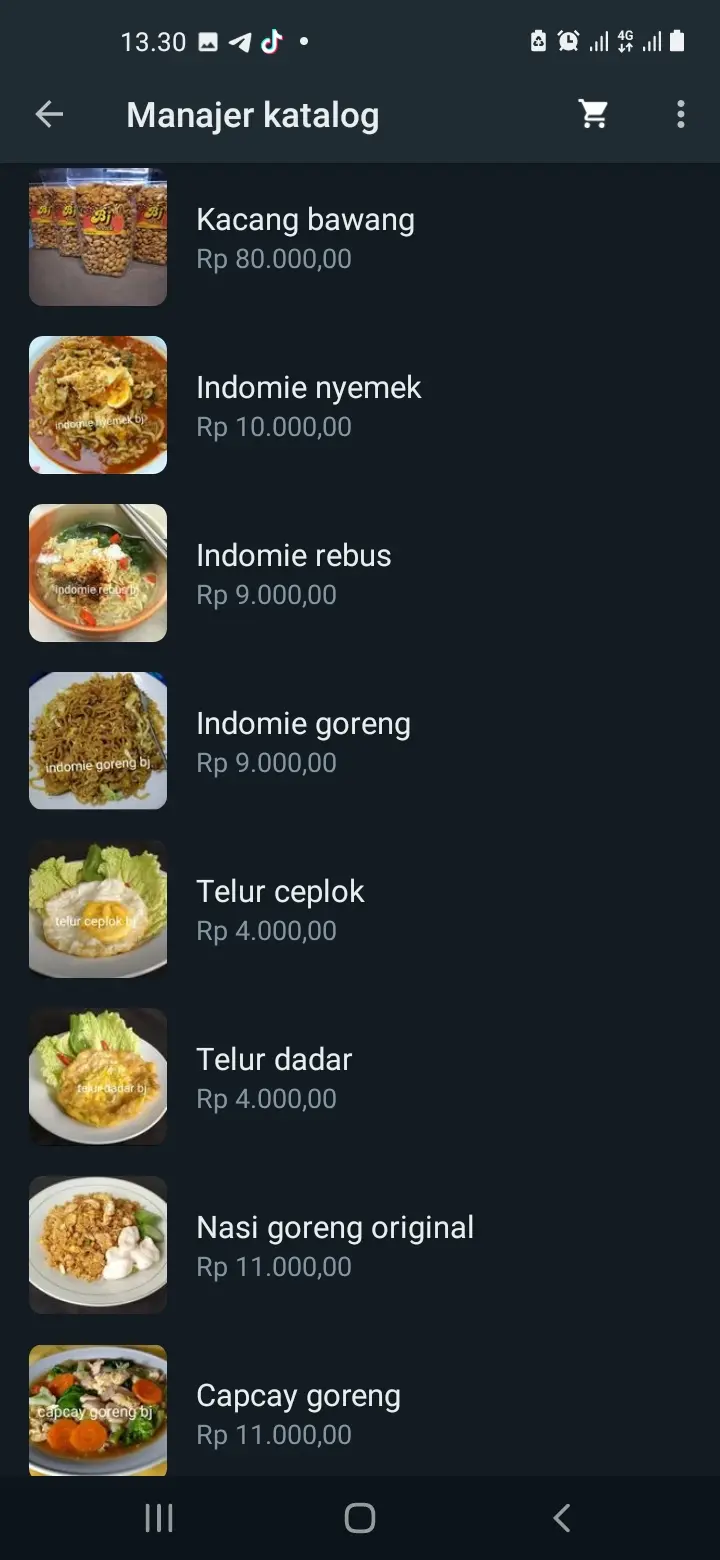This screenshot has height=1560, width=720.
Task: Tap the TikTok icon in the status bar
Action: pyautogui.click(x=272, y=41)
